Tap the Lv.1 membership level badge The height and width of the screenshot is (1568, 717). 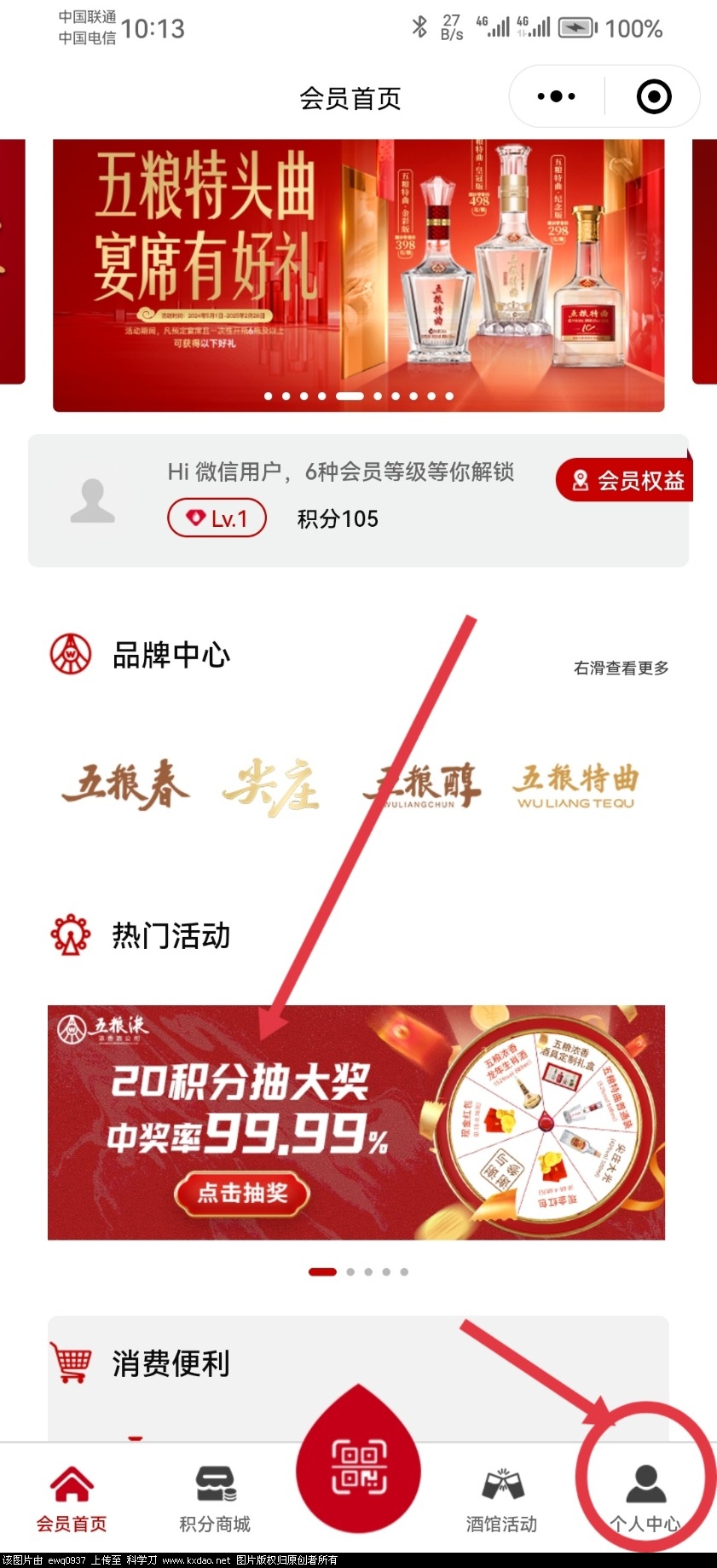point(217,518)
